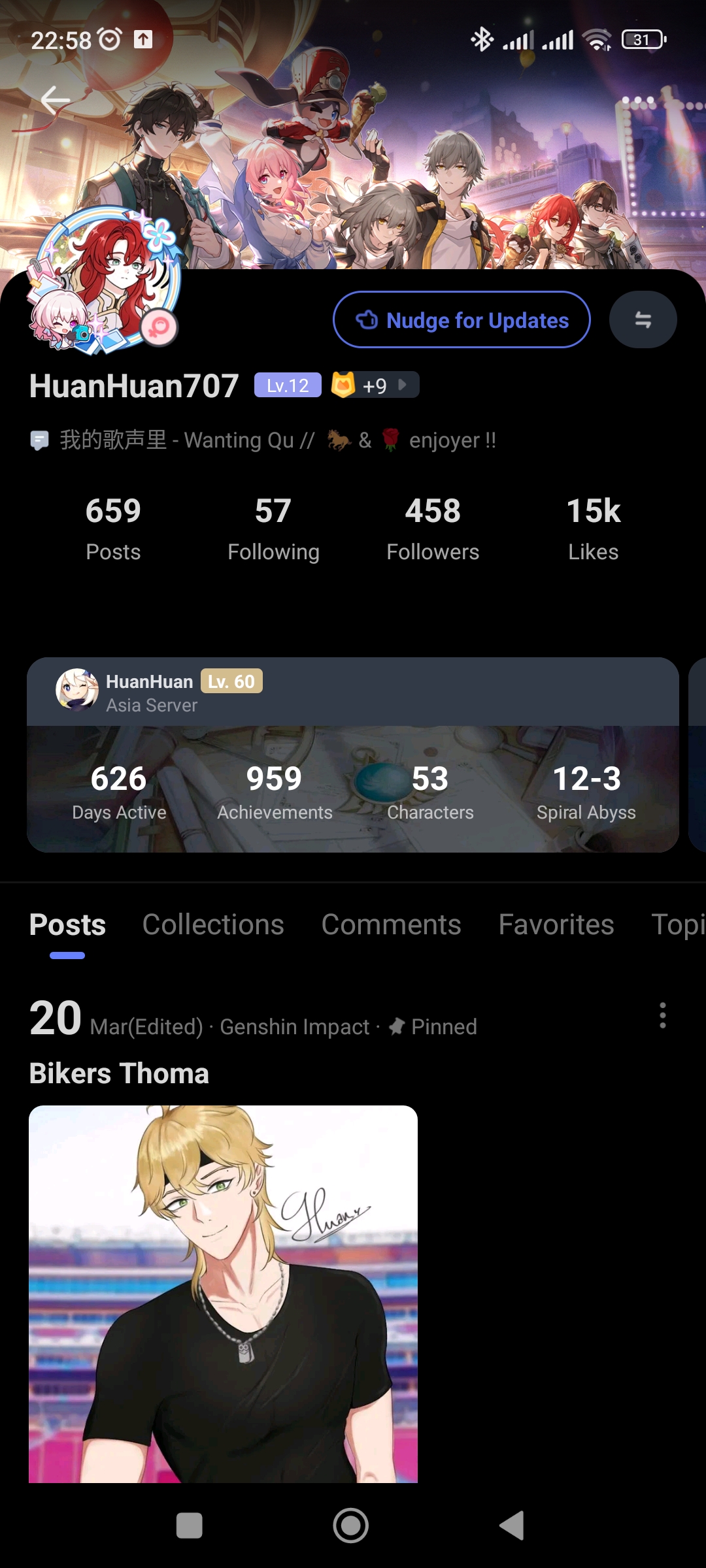Open the HuanHuan Asia Server game card
The image size is (706, 1568).
(x=353, y=755)
